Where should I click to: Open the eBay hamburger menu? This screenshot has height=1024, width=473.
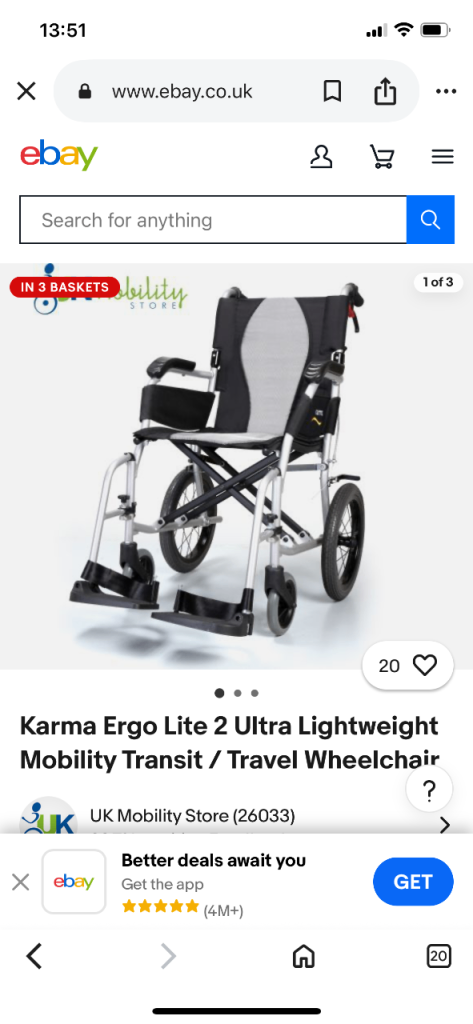pyautogui.click(x=442, y=157)
